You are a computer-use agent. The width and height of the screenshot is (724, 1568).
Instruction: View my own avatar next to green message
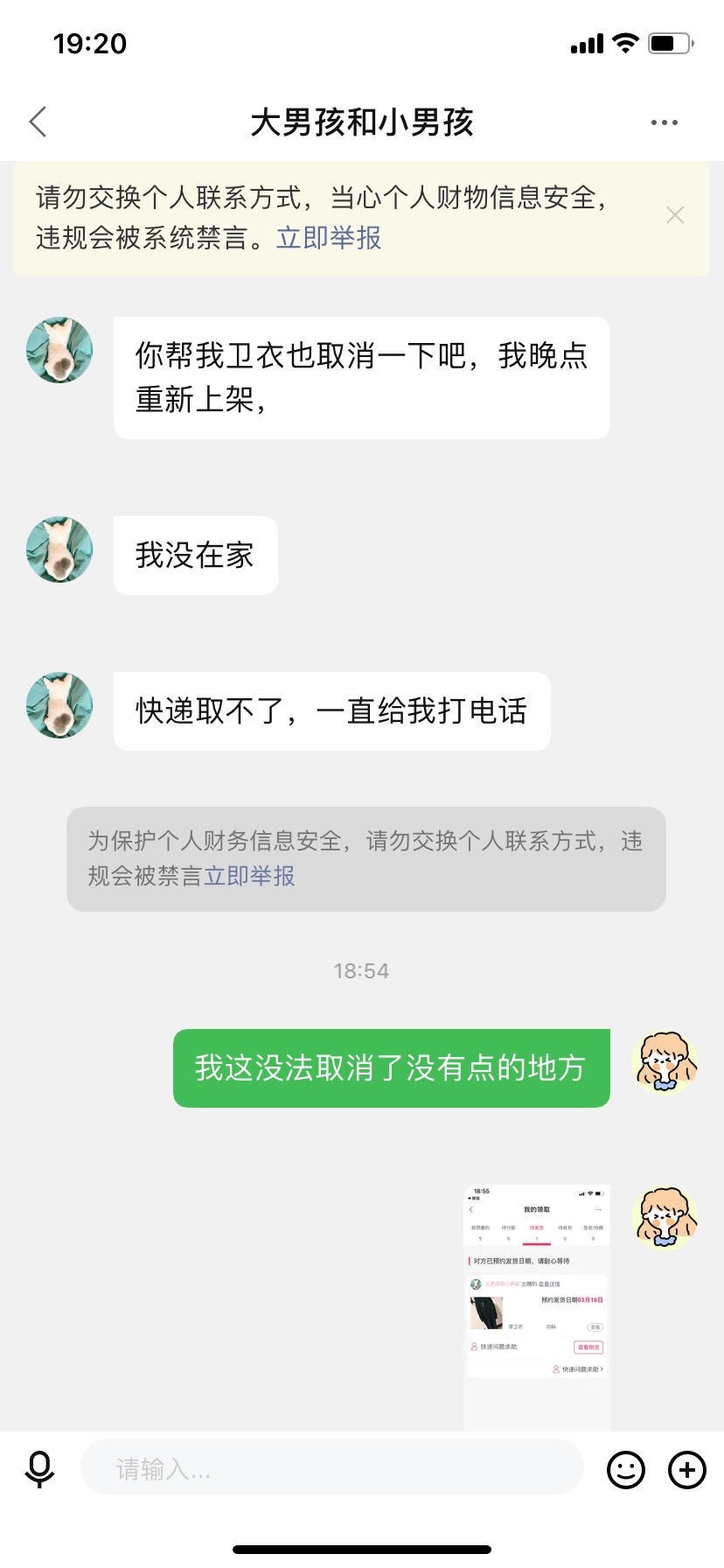665,1062
